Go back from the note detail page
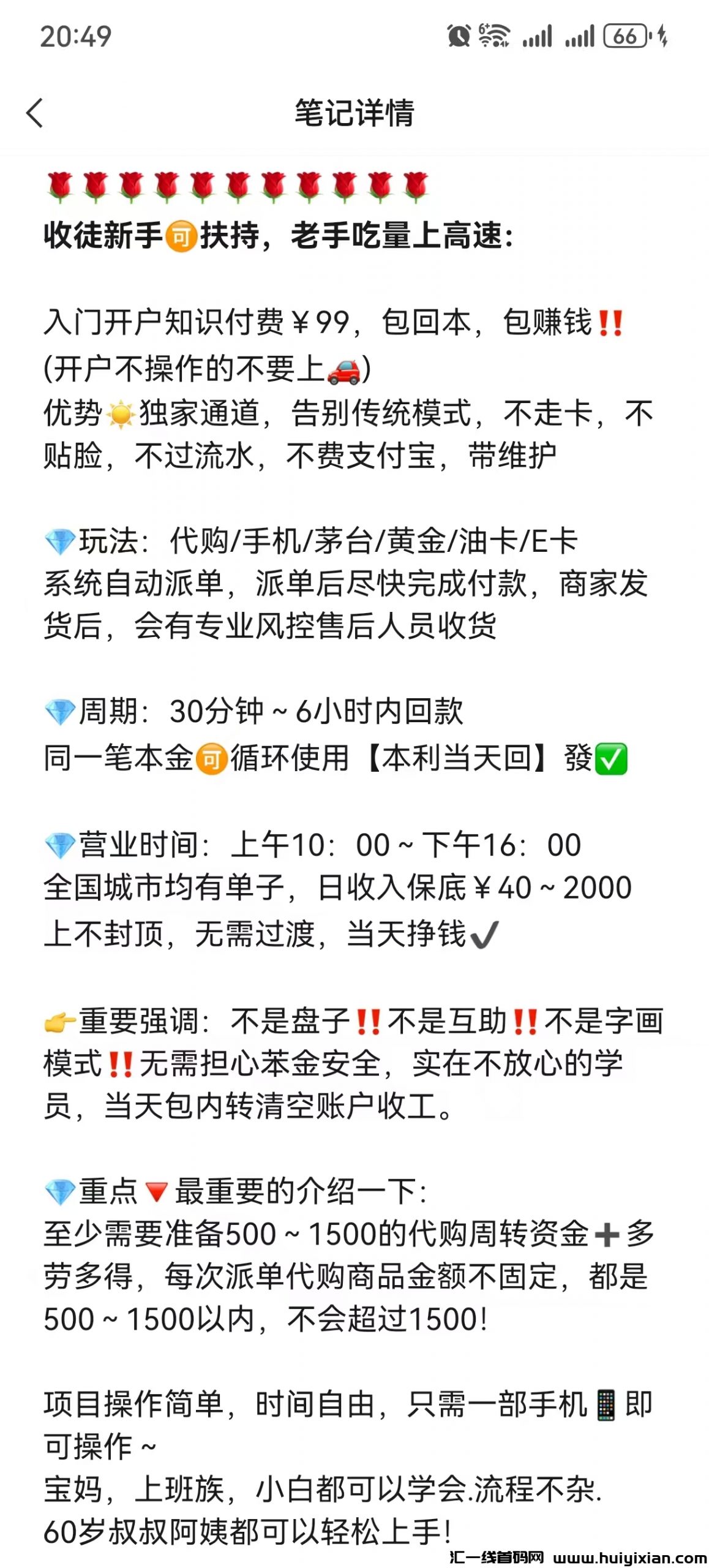The image size is (709, 1568). pyautogui.click(x=35, y=113)
